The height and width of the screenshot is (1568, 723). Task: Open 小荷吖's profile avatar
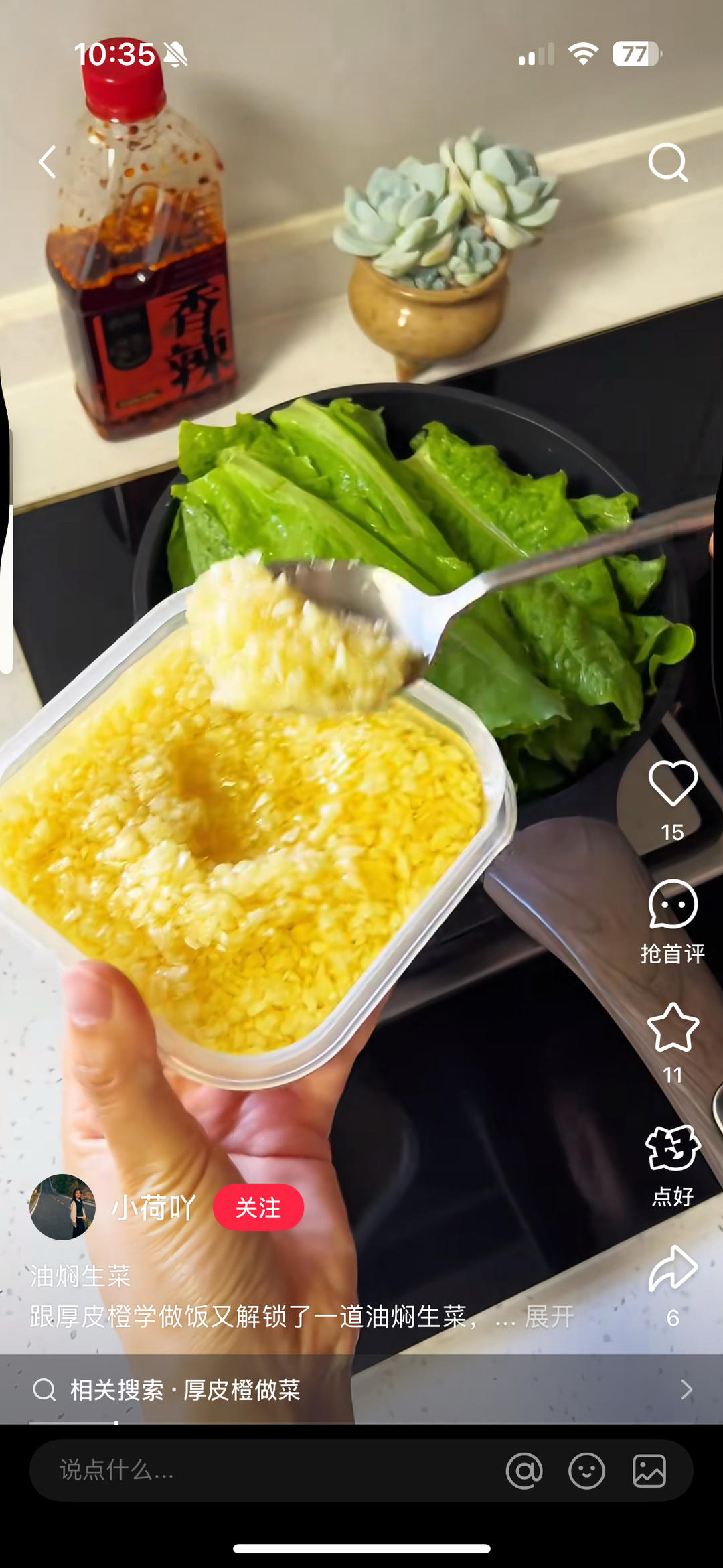click(62, 1207)
